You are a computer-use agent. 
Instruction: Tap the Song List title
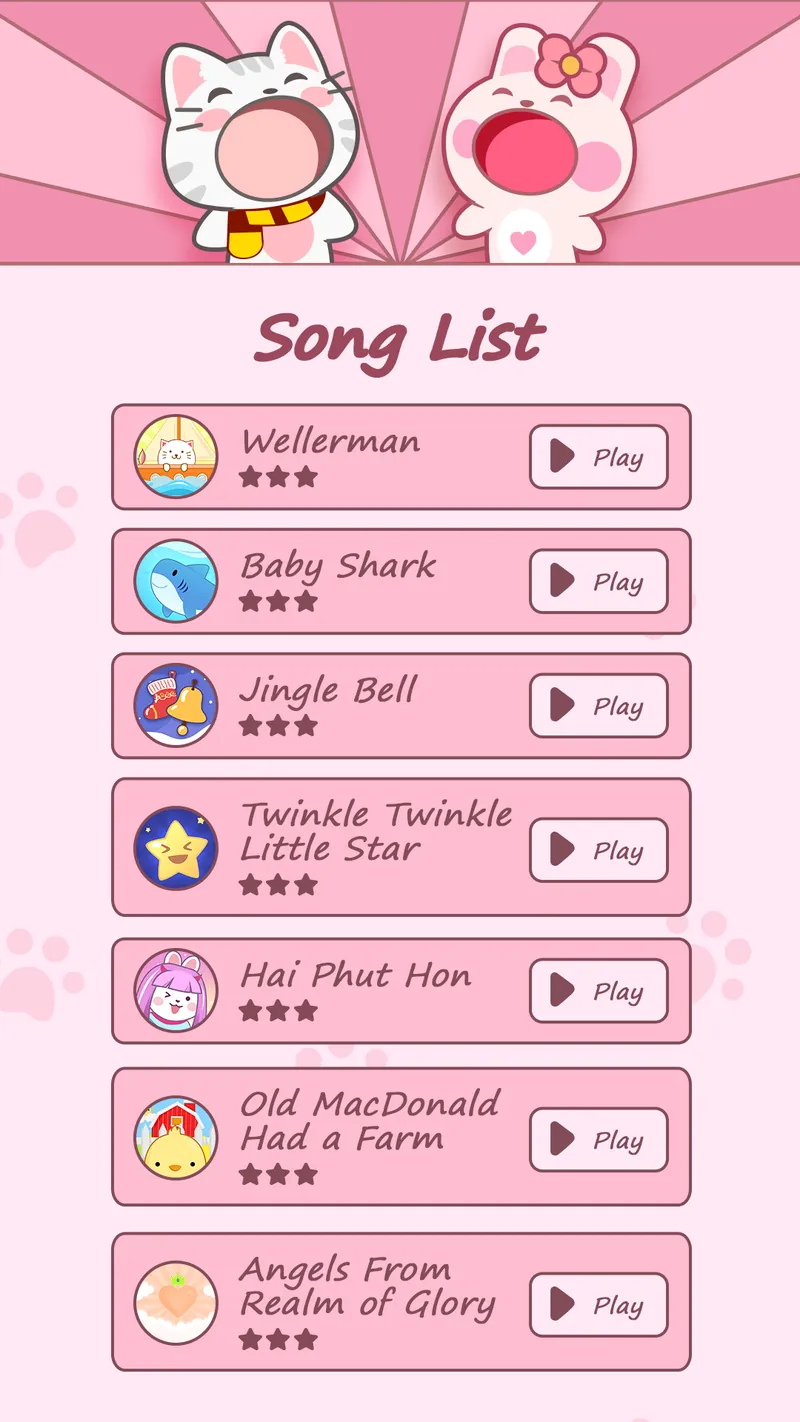400,340
